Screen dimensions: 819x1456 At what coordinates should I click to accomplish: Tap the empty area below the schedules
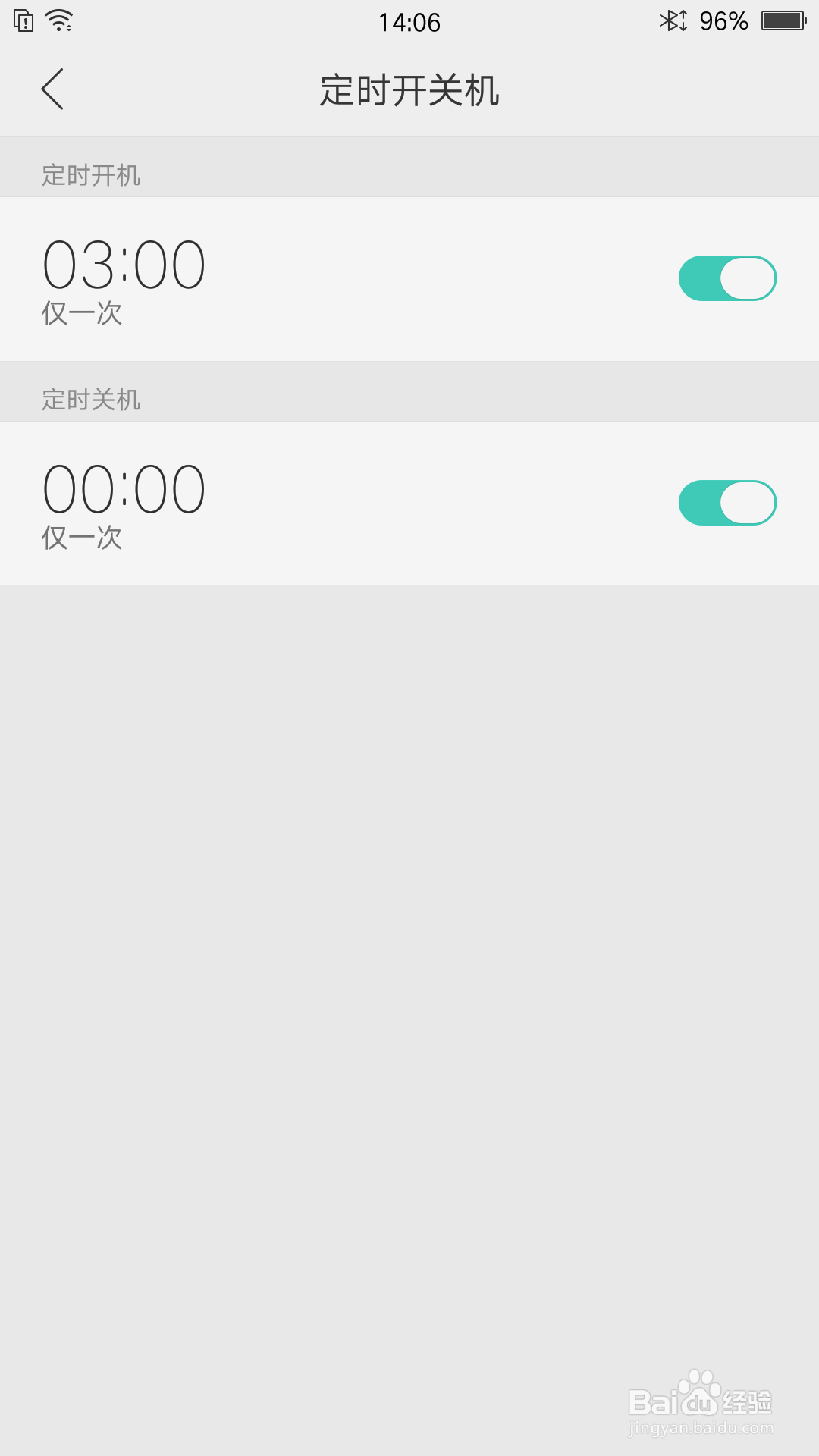point(409,910)
